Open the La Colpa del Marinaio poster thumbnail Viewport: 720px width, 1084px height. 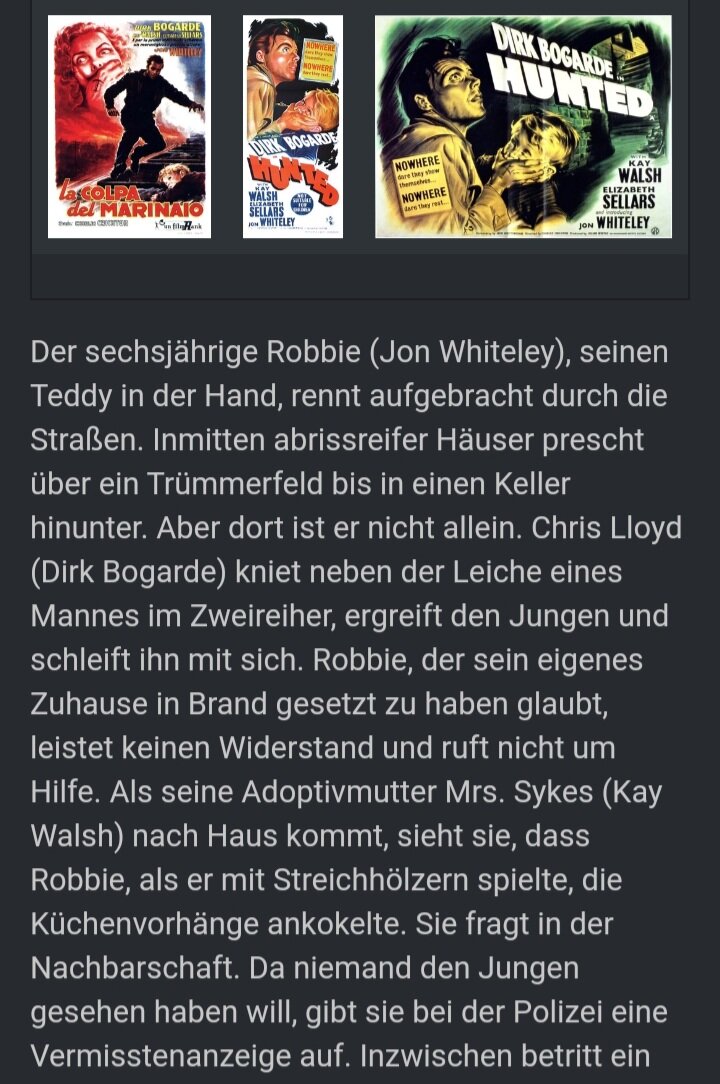pyautogui.click(x=129, y=126)
